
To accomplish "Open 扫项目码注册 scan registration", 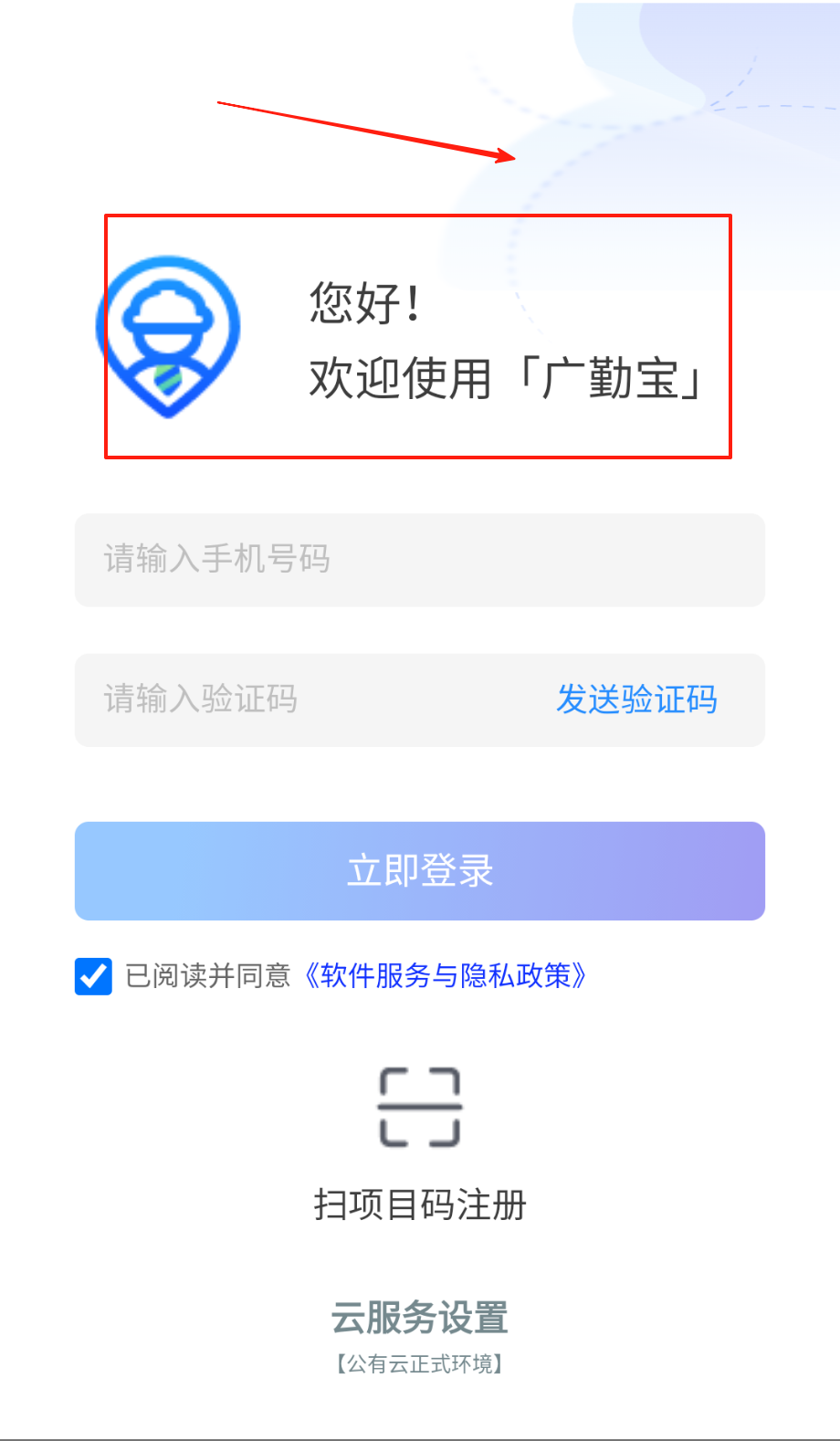I will [419, 1141].
